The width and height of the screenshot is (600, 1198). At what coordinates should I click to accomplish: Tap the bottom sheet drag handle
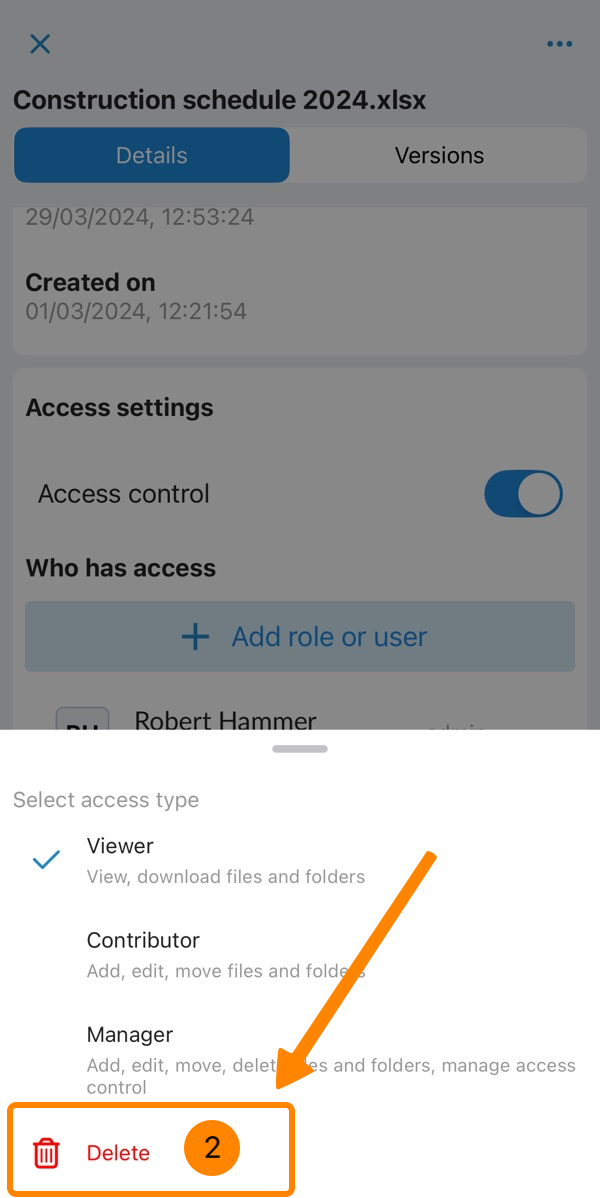(x=300, y=748)
